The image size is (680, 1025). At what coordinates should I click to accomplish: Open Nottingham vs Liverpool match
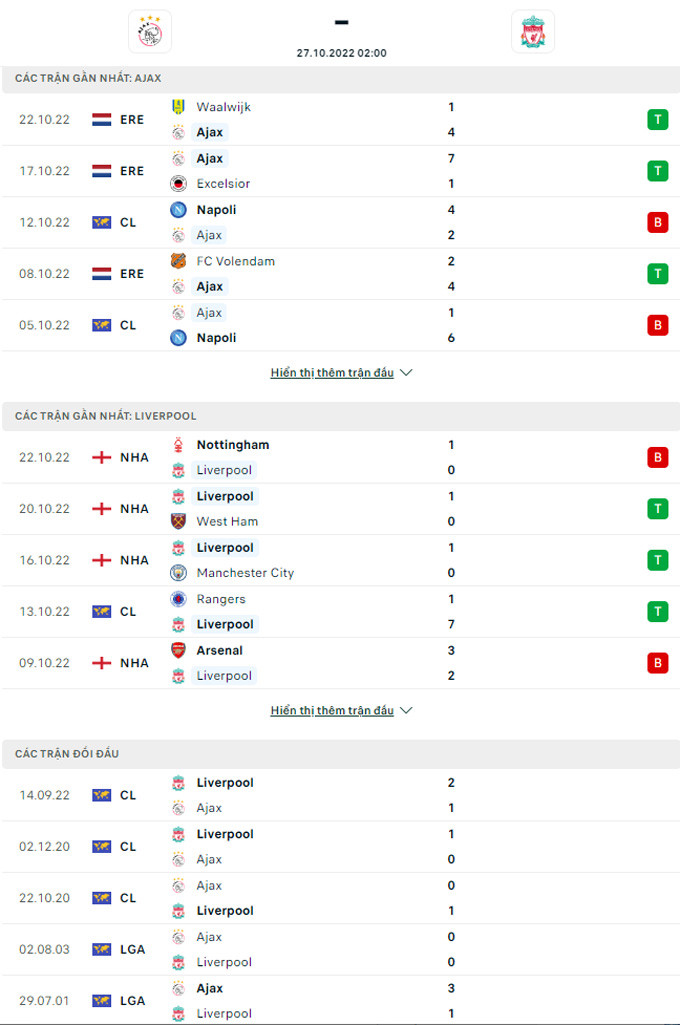(x=340, y=458)
